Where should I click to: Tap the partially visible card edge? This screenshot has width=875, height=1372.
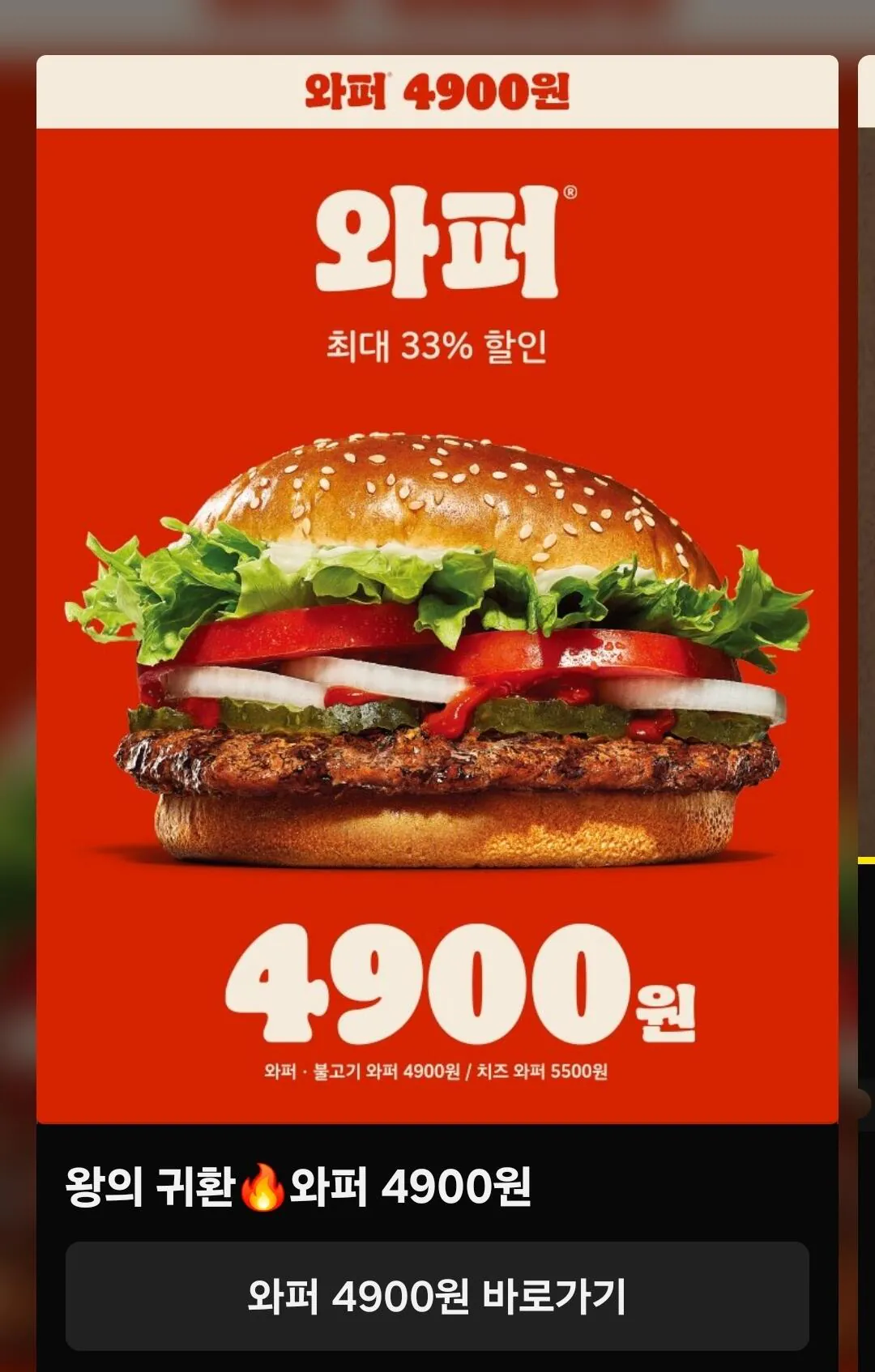tap(865, 729)
